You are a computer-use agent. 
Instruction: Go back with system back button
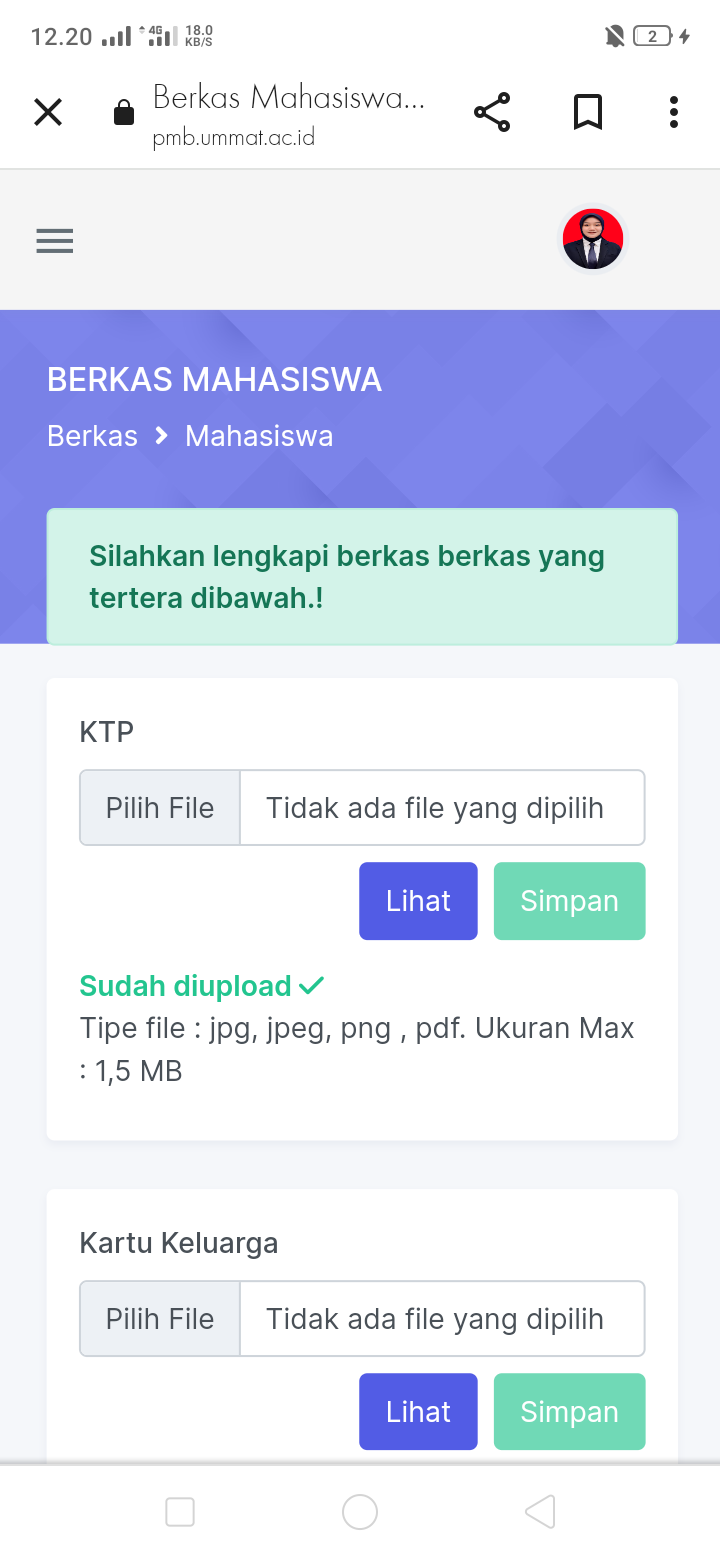pos(540,1512)
